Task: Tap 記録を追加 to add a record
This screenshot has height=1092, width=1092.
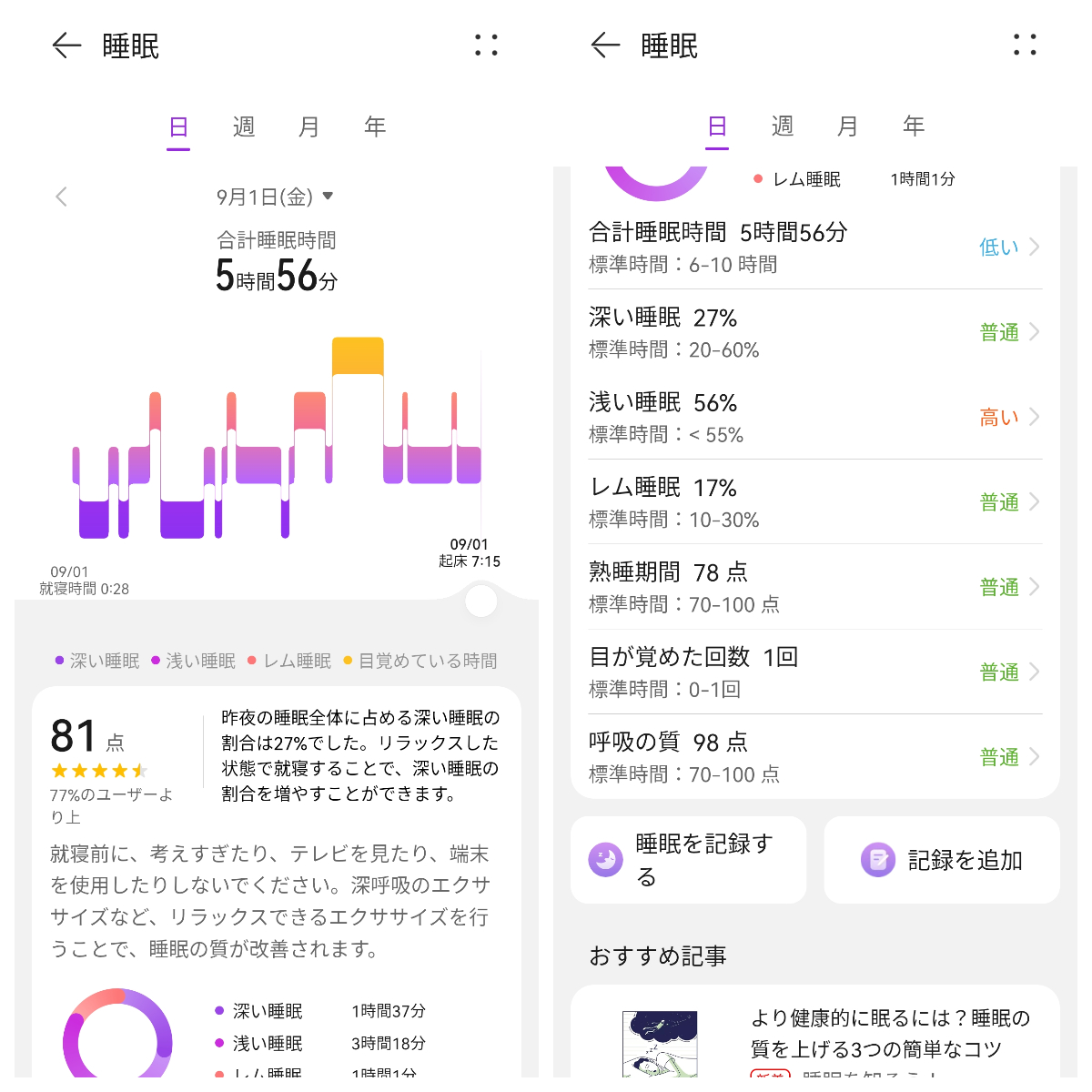Action: (x=942, y=860)
